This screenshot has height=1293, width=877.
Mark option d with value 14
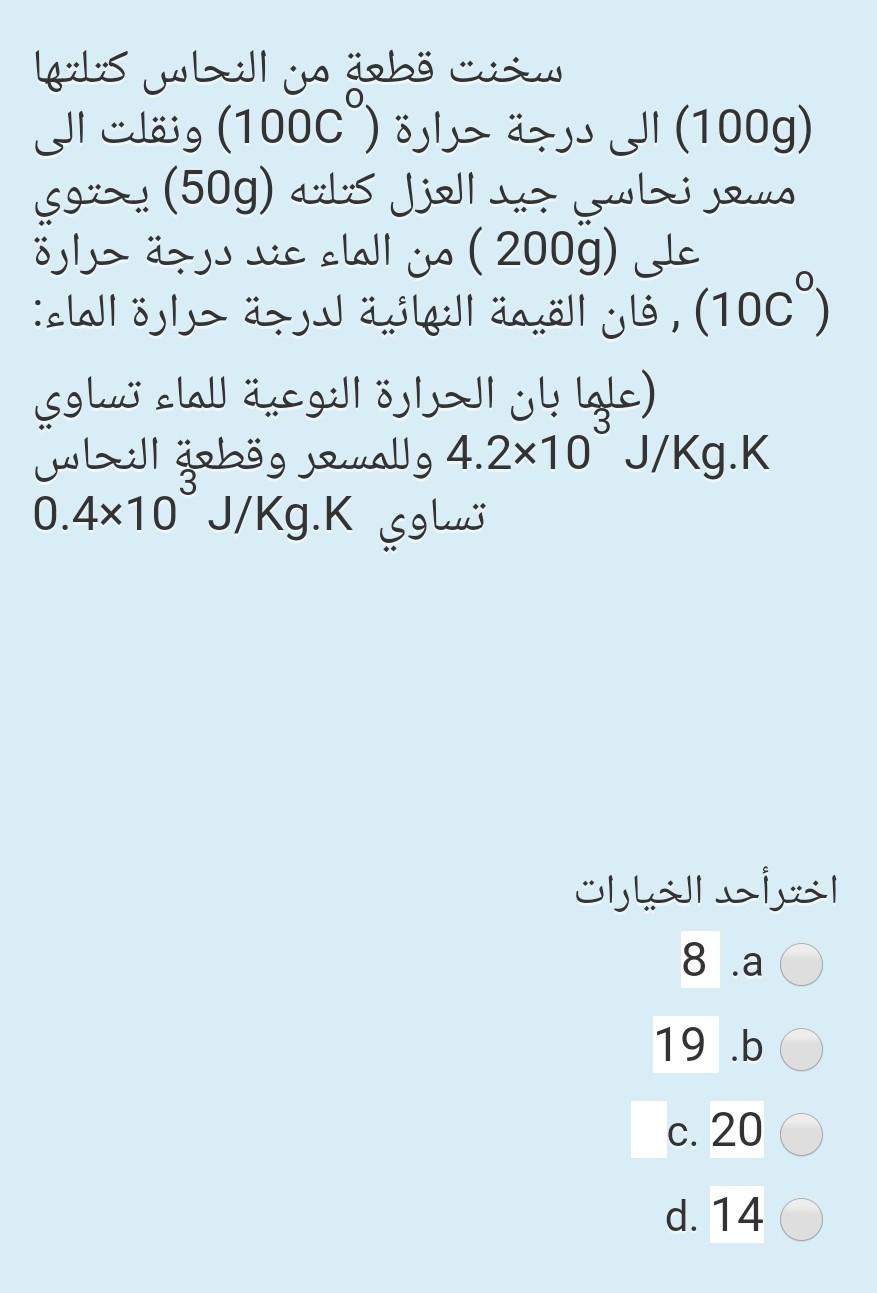[801, 1219]
